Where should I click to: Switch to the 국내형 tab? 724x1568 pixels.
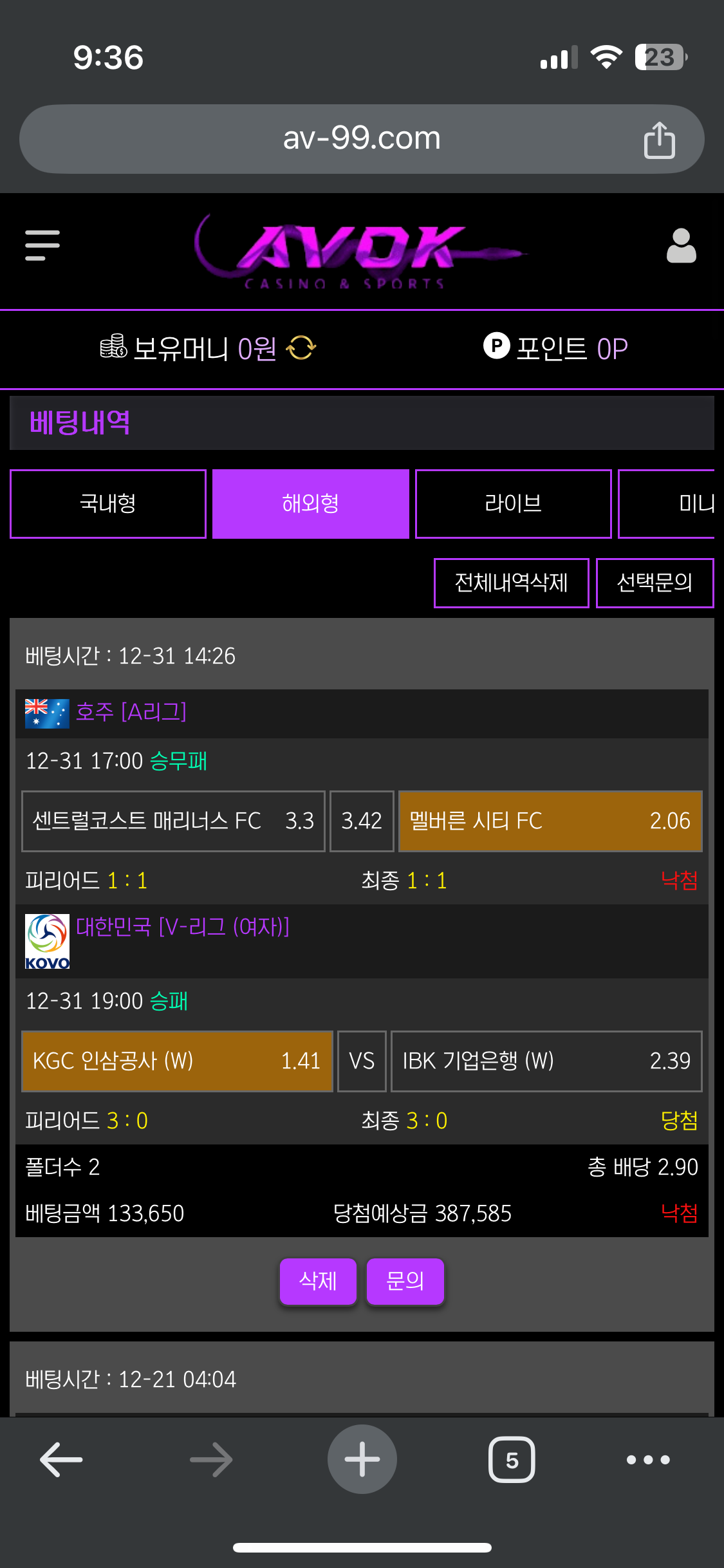(108, 503)
